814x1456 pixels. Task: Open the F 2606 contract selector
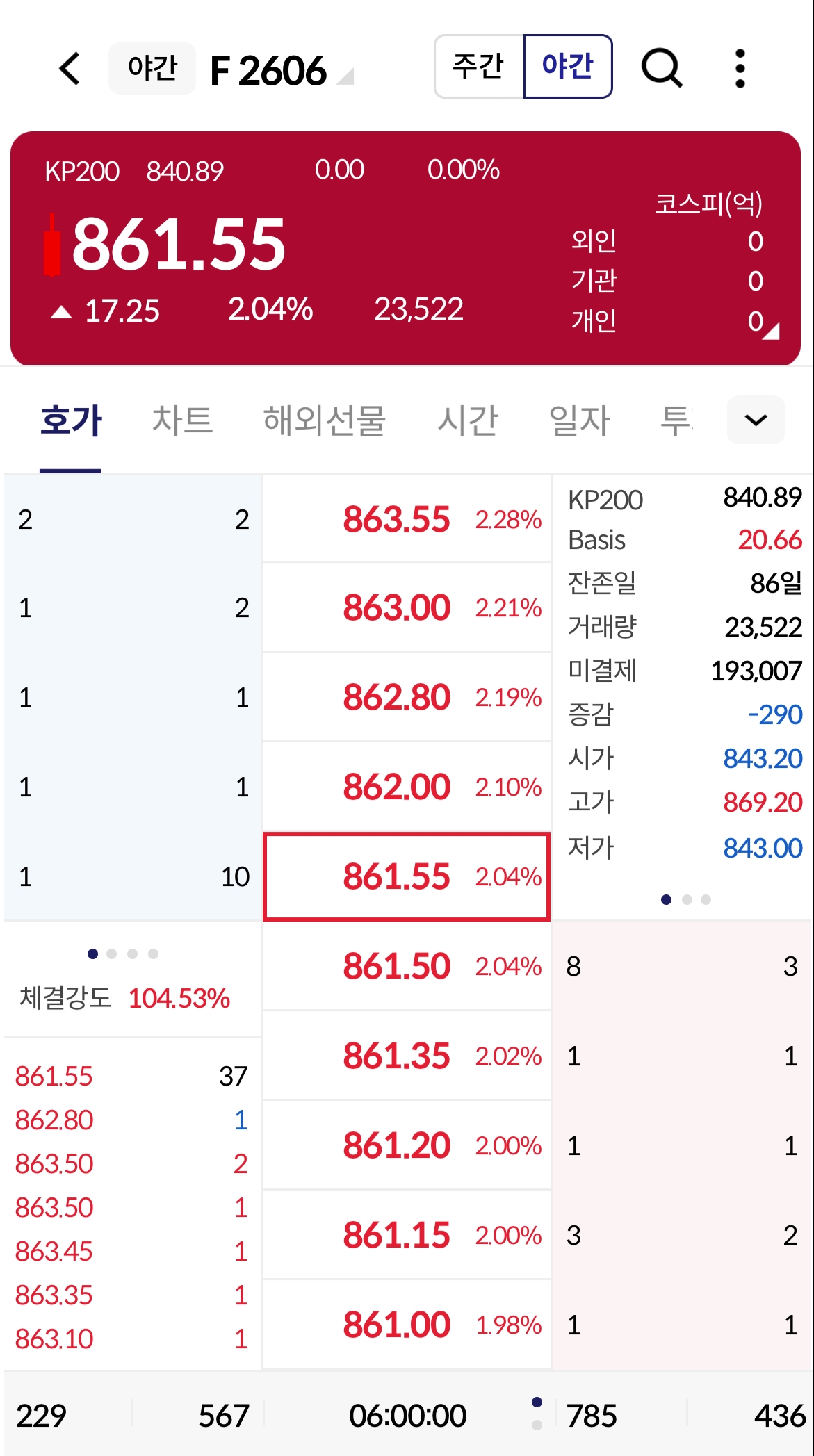click(279, 71)
